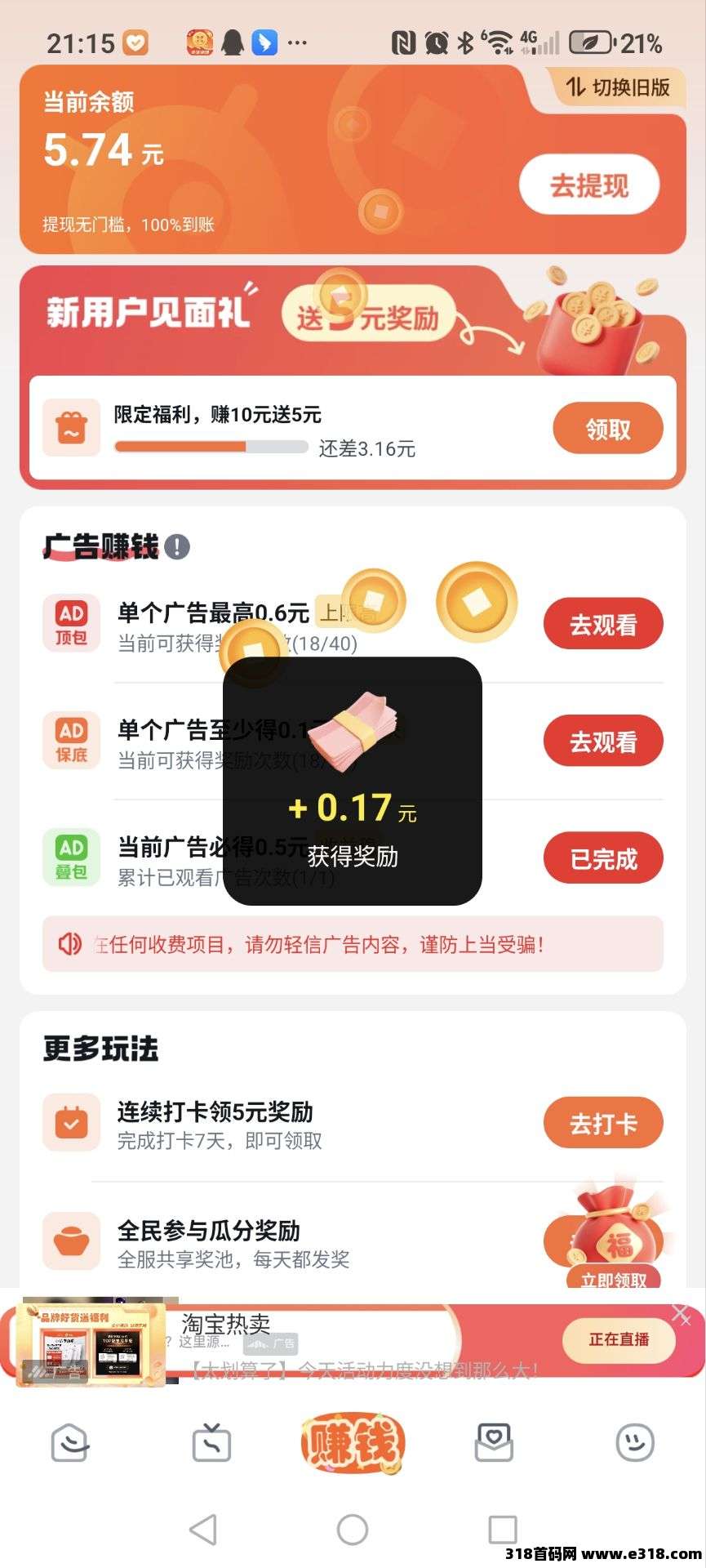
Task: Open the info icon beside 广告赚钱
Action: (177, 546)
